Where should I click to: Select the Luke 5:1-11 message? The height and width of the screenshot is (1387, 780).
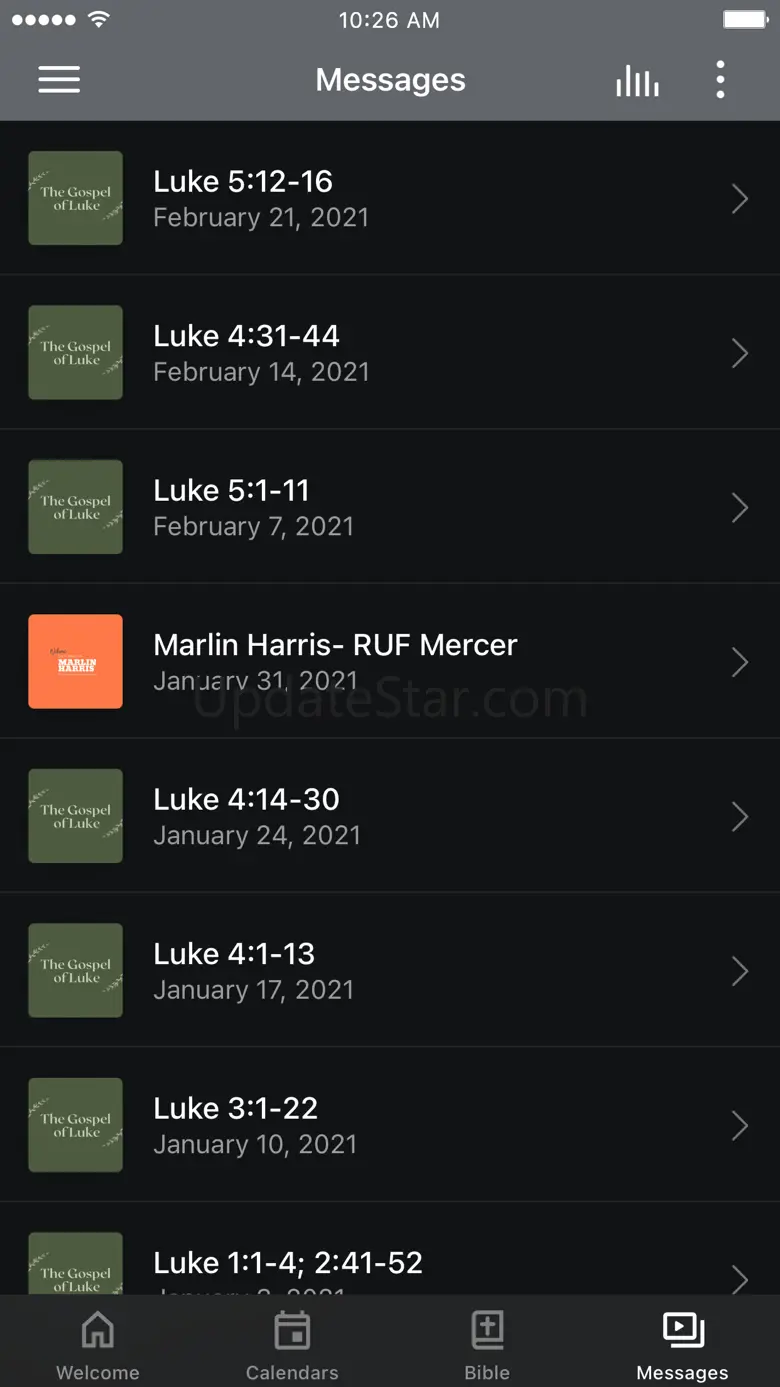tap(390, 507)
